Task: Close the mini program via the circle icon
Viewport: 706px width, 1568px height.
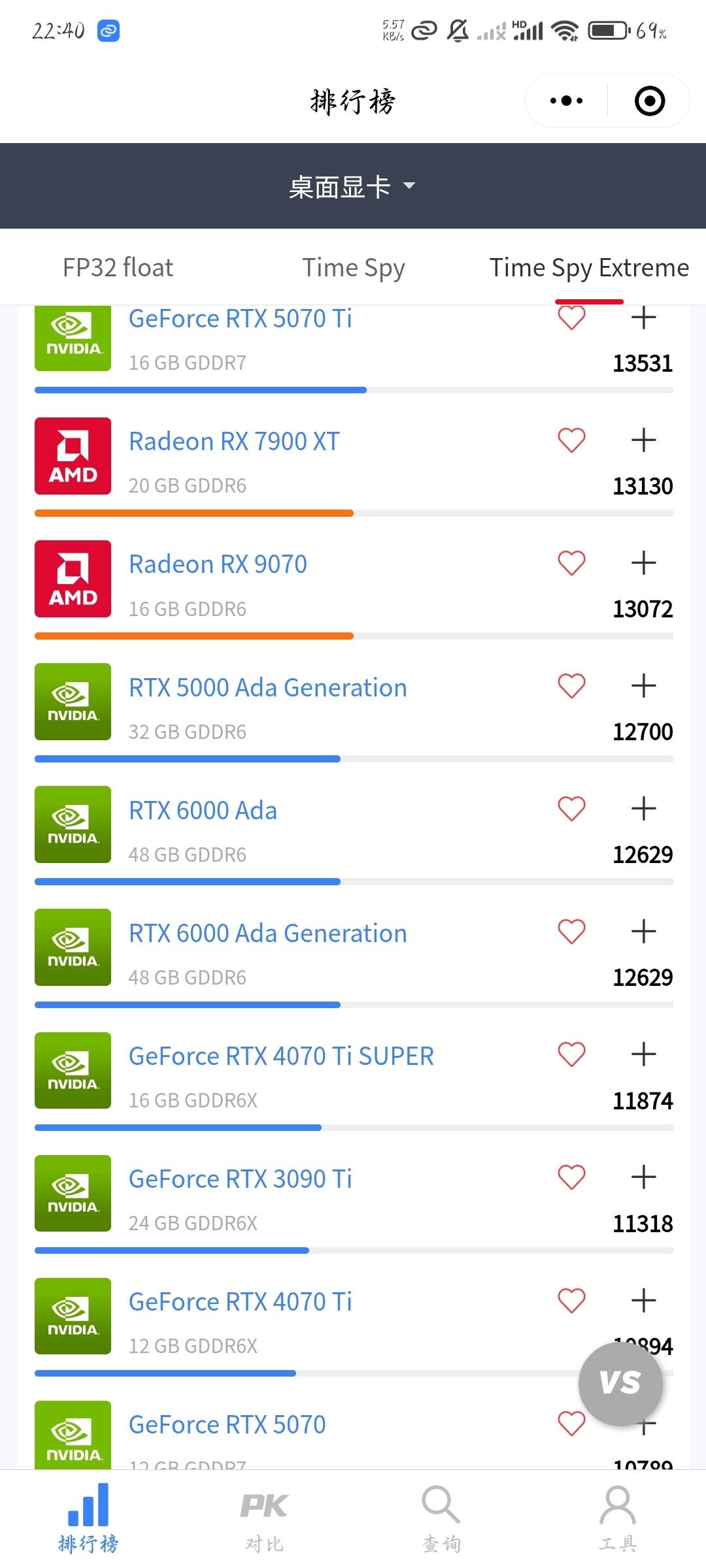Action: click(649, 101)
